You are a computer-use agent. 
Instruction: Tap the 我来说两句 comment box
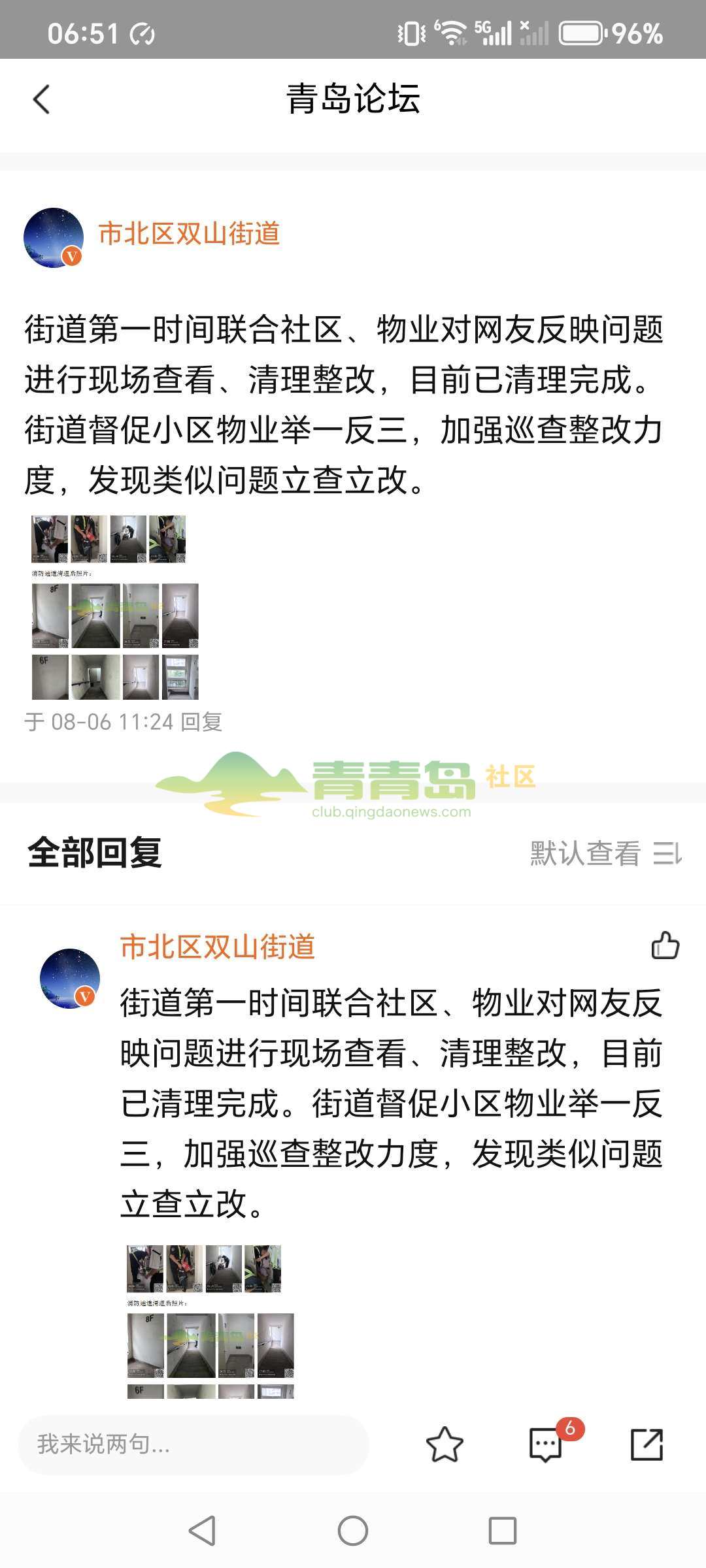[193, 1445]
